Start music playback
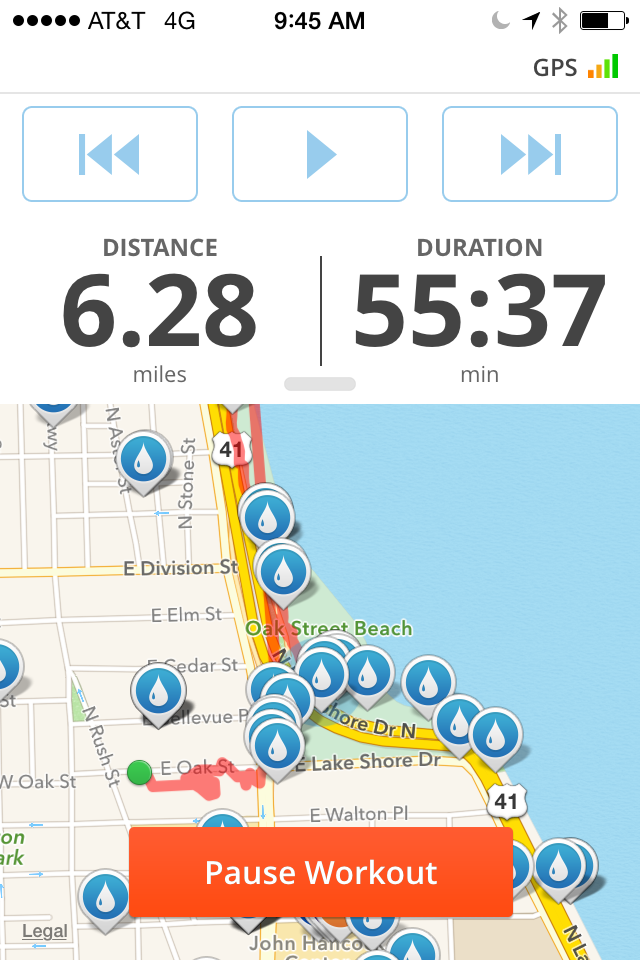640x960 pixels. pyautogui.click(x=320, y=154)
